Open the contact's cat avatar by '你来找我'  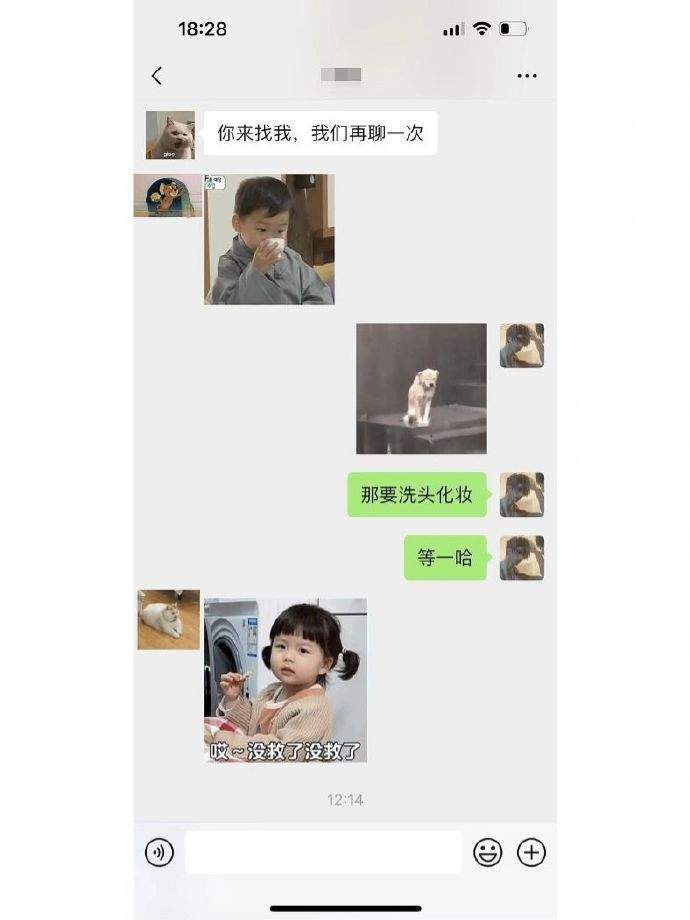(x=170, y=134)
